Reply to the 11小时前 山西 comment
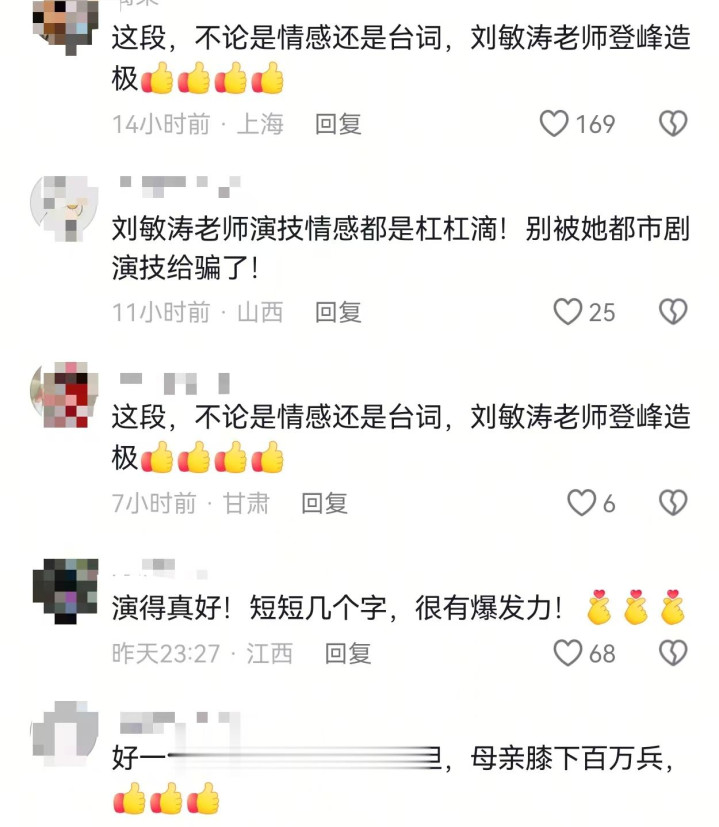 pyautogui.click(x=338, y=313)
